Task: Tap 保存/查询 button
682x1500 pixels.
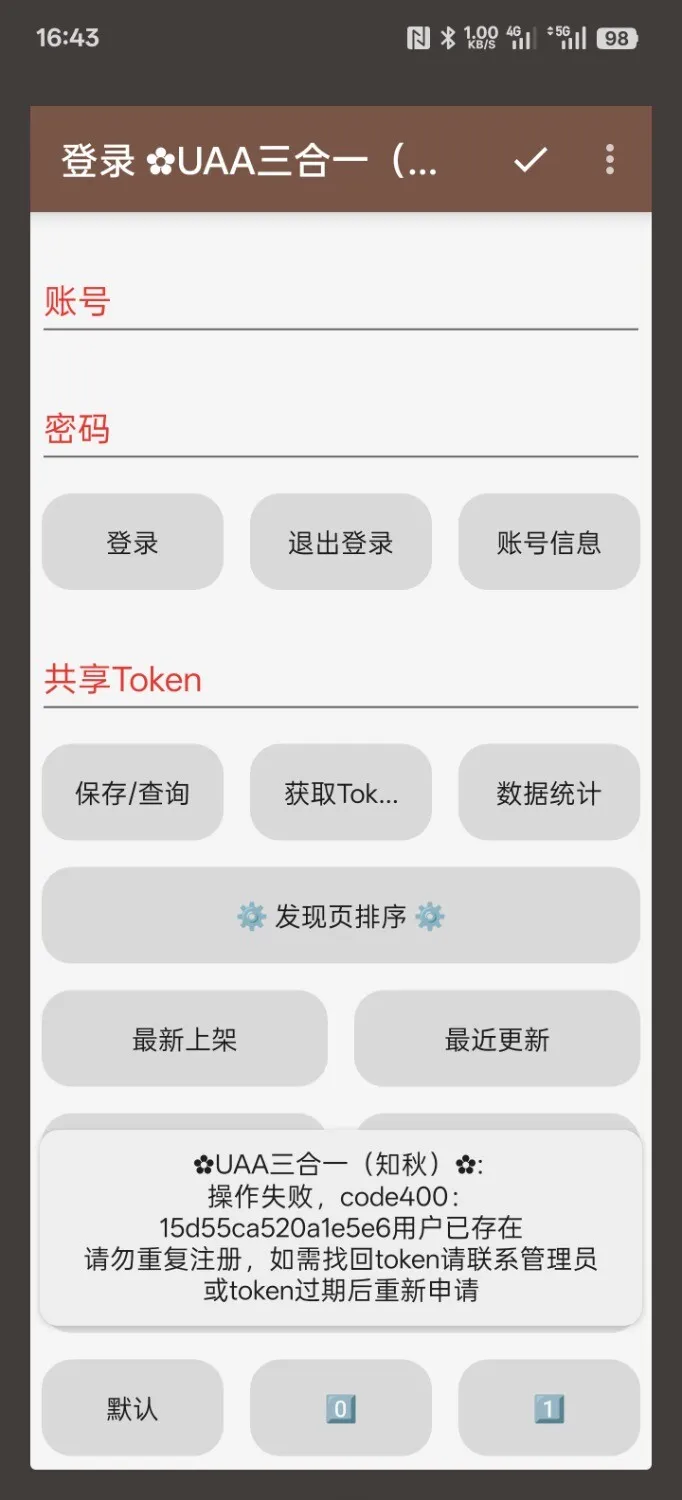Action: [x=132, y=793]
